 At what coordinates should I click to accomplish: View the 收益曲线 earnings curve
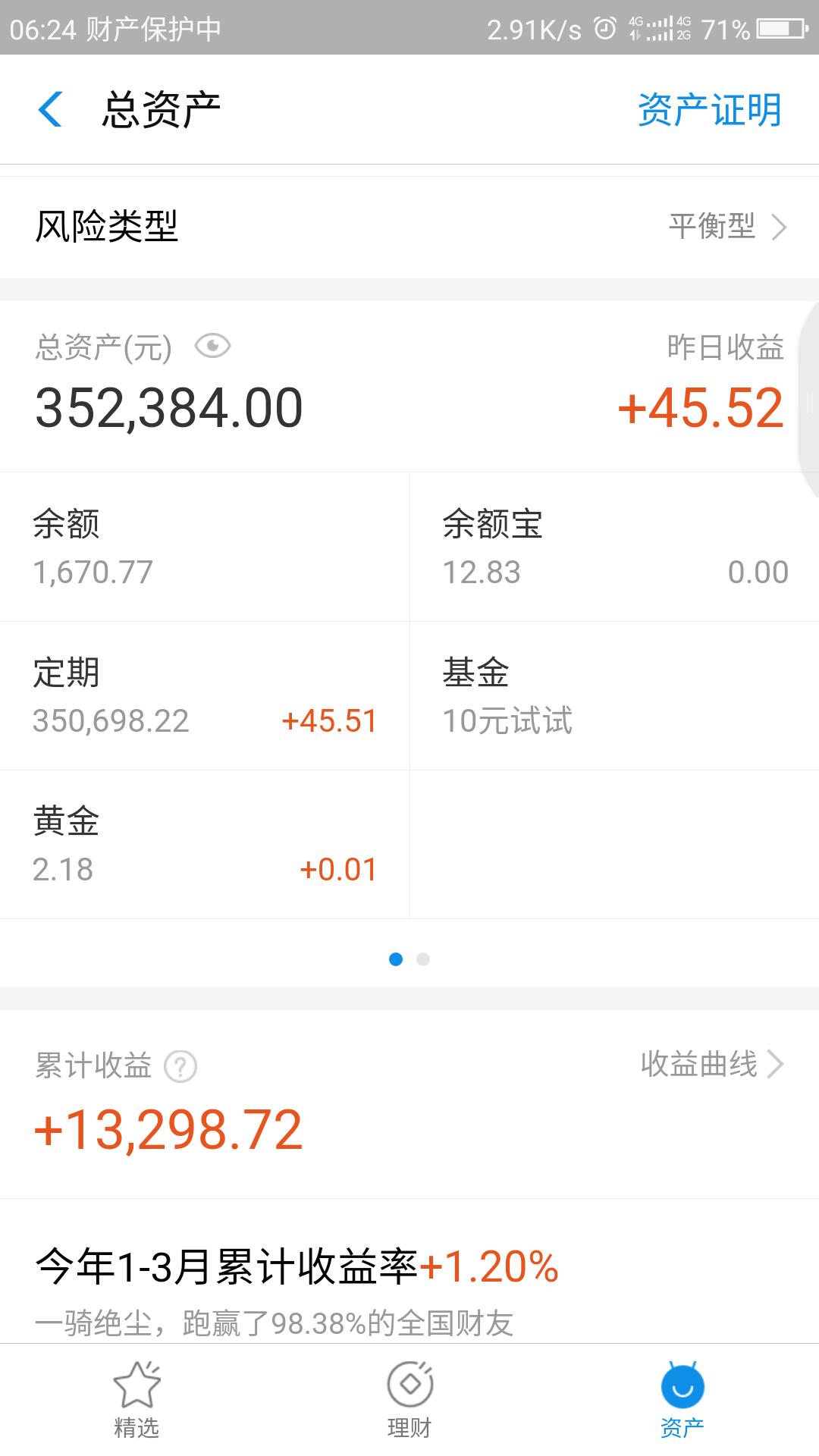[x=711, y=1064]
